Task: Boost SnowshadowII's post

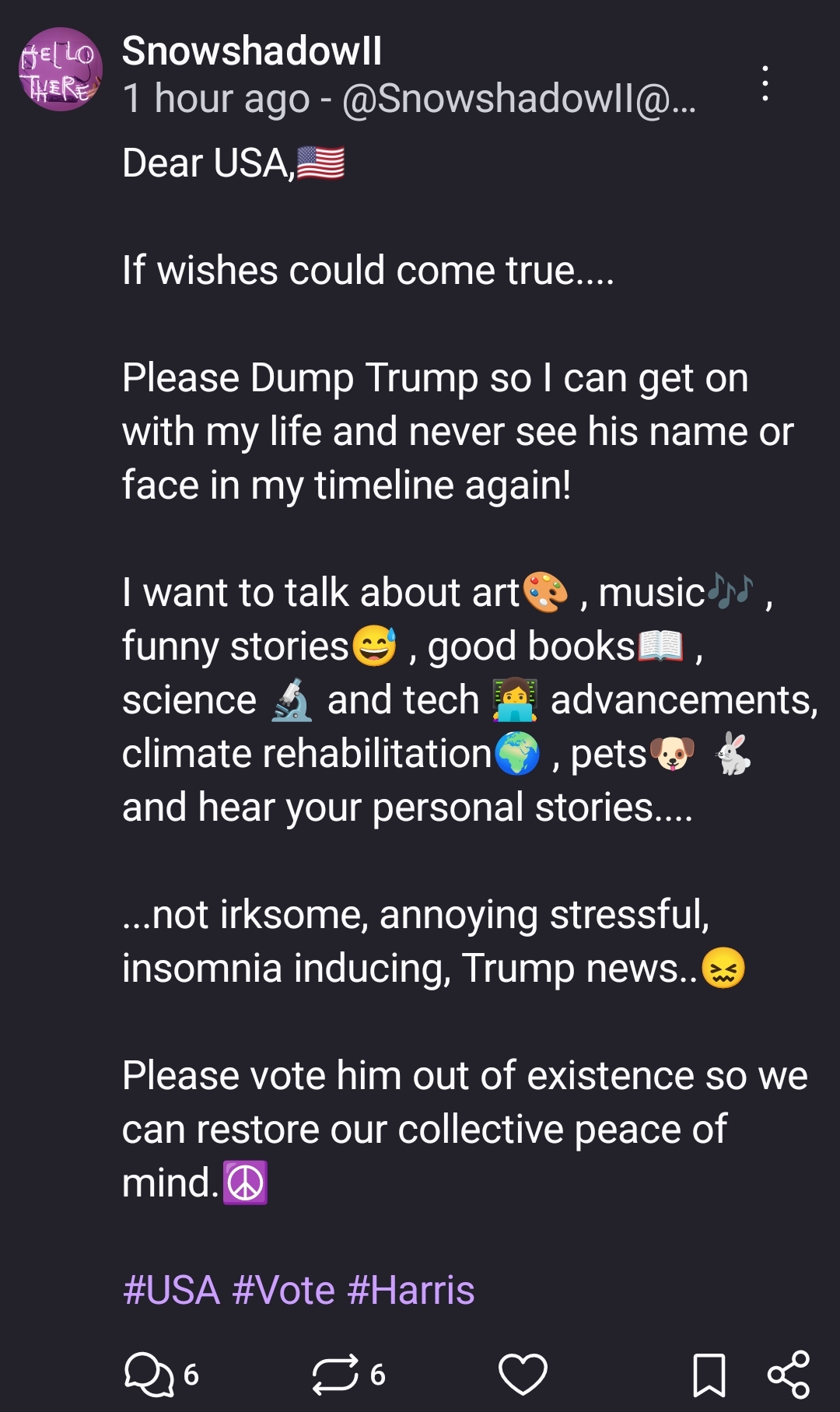Action: coord(335,1374)
